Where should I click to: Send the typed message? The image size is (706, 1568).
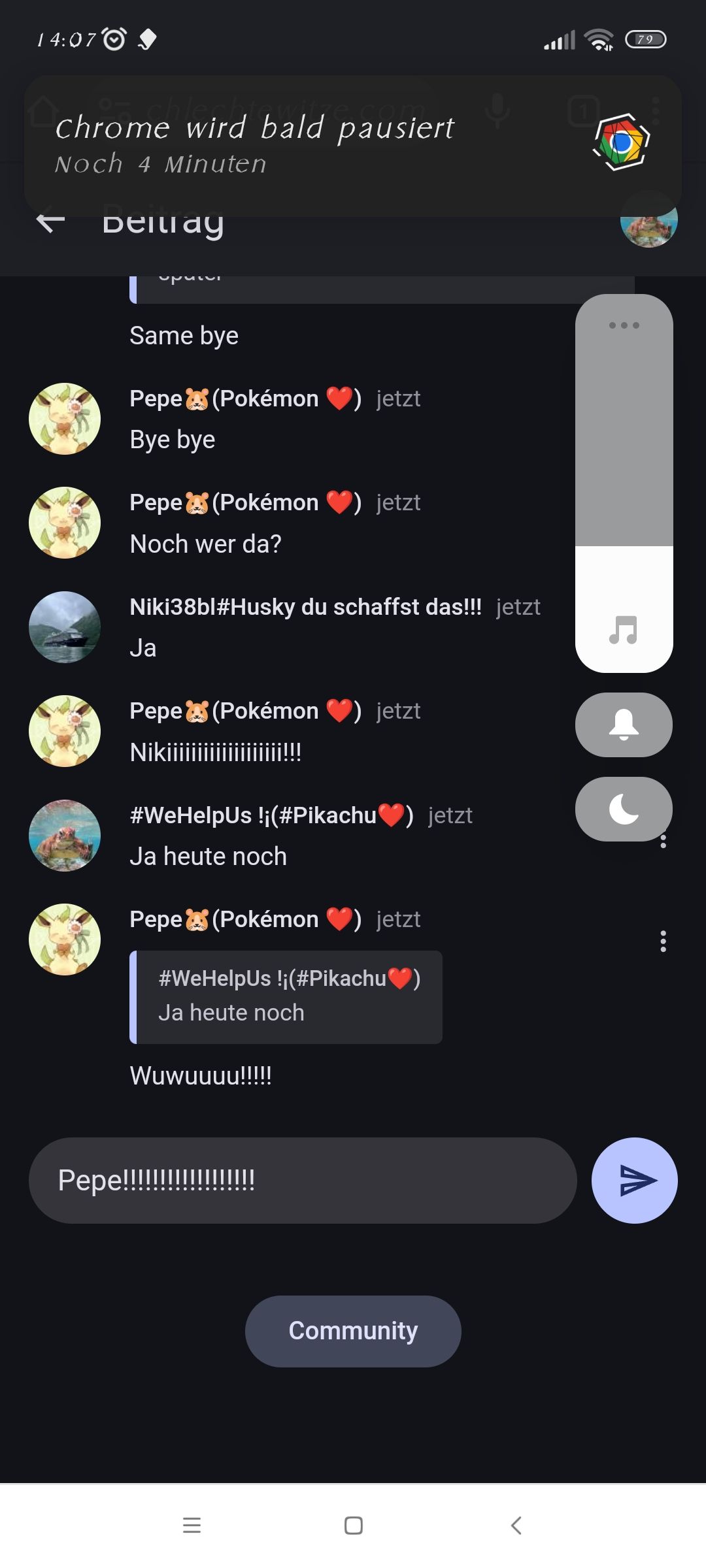[x=634, y=1180]
